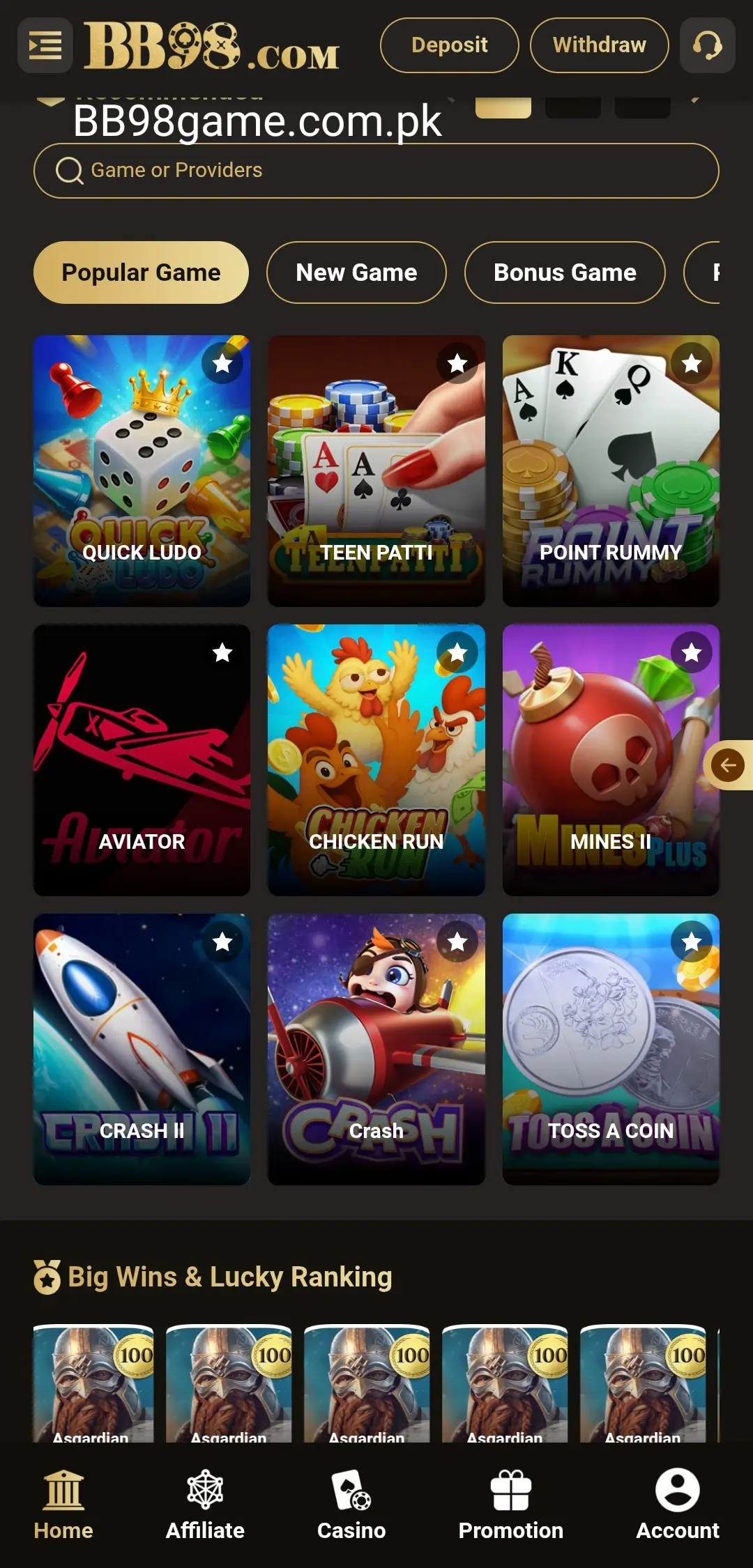Select the Popular Game tab
The height and width of the screenshot is (1568, 753).
click(x=141, y=272)
